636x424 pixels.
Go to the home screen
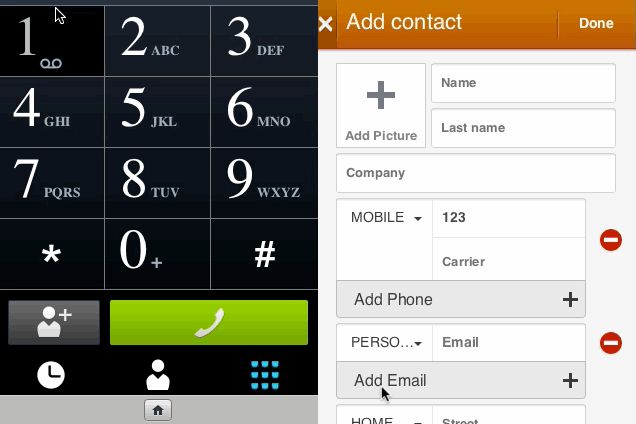point(158,409)
